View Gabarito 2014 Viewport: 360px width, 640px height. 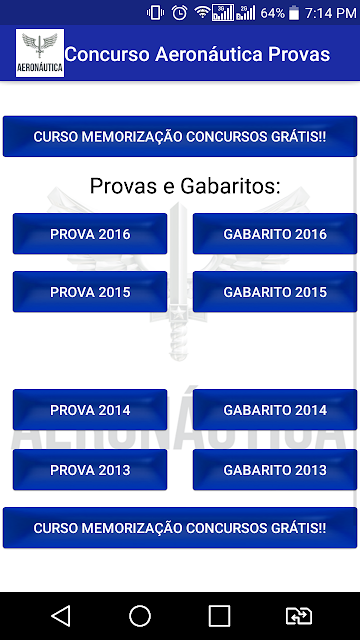pos(275,410)
